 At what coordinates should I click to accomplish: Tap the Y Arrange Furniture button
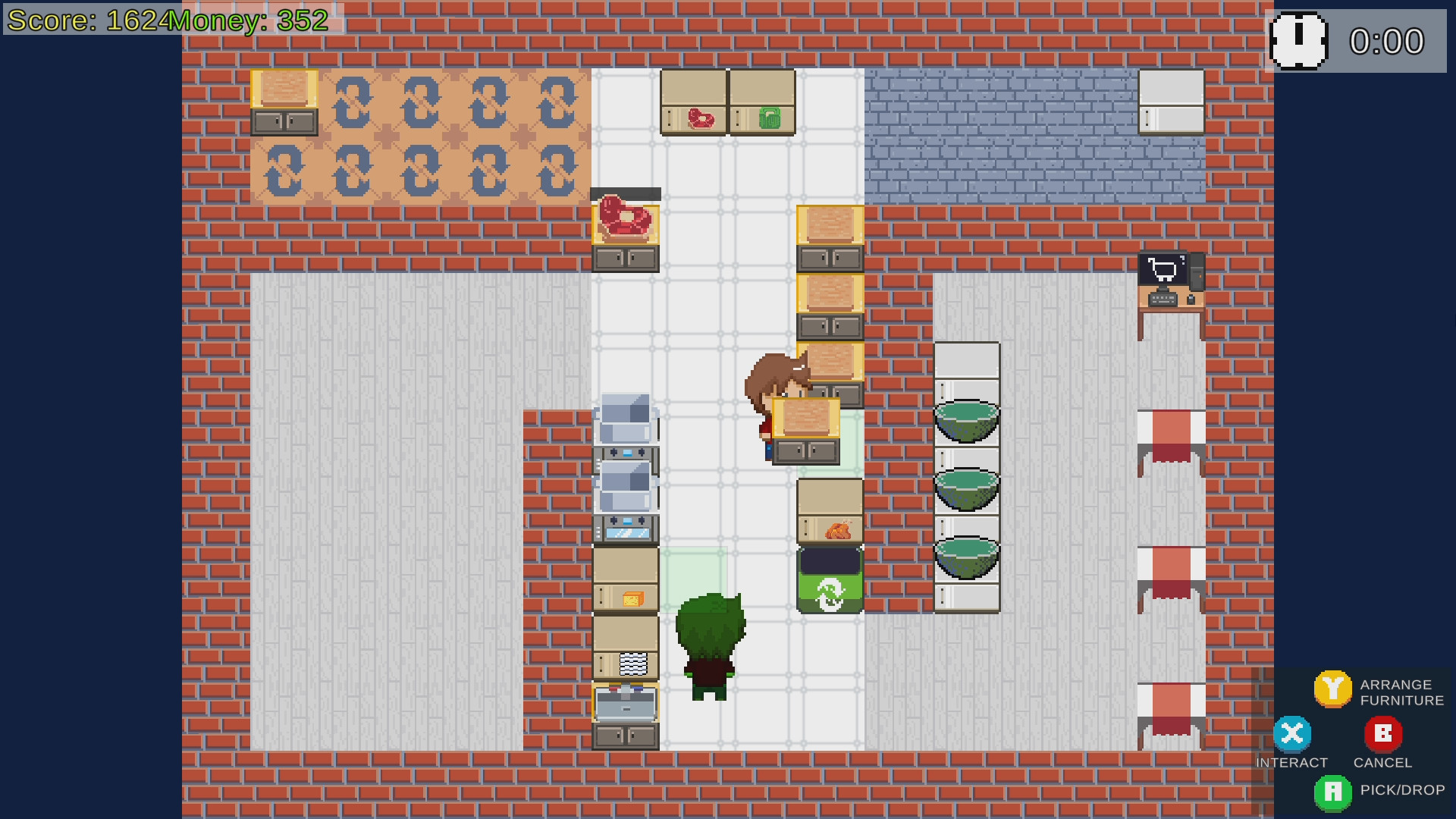coord(1332,689)
